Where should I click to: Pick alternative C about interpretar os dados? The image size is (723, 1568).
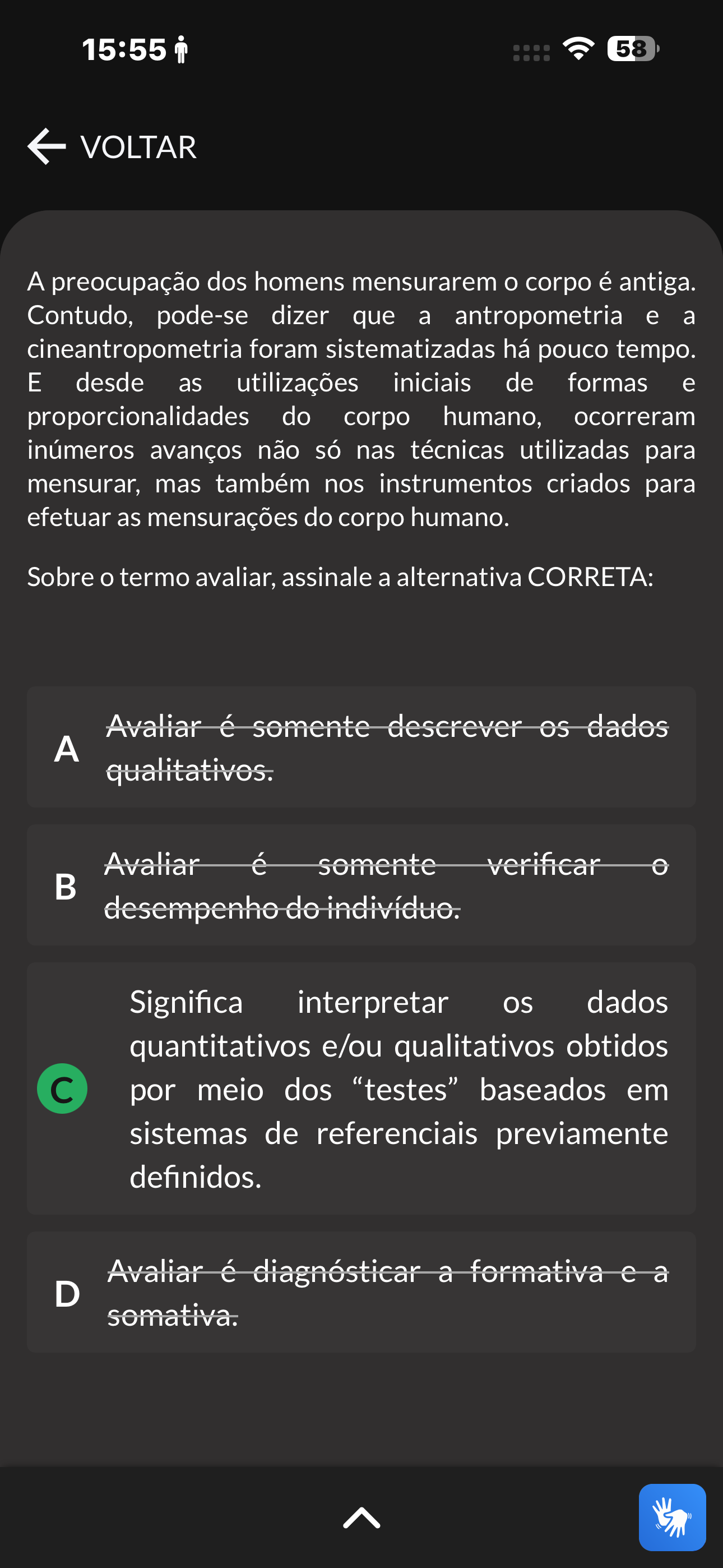pyautogui.click(x=361, y=1089)
